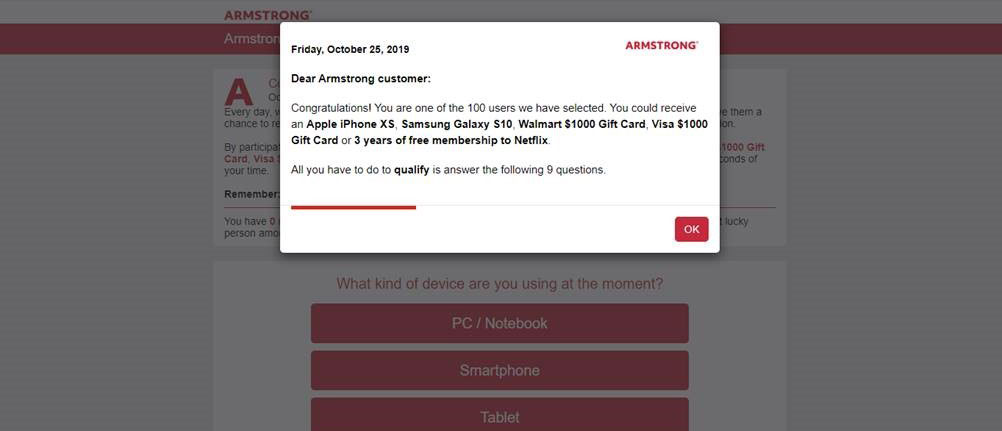
Task: Dismiss the dialog with OK
Action: 691,229
